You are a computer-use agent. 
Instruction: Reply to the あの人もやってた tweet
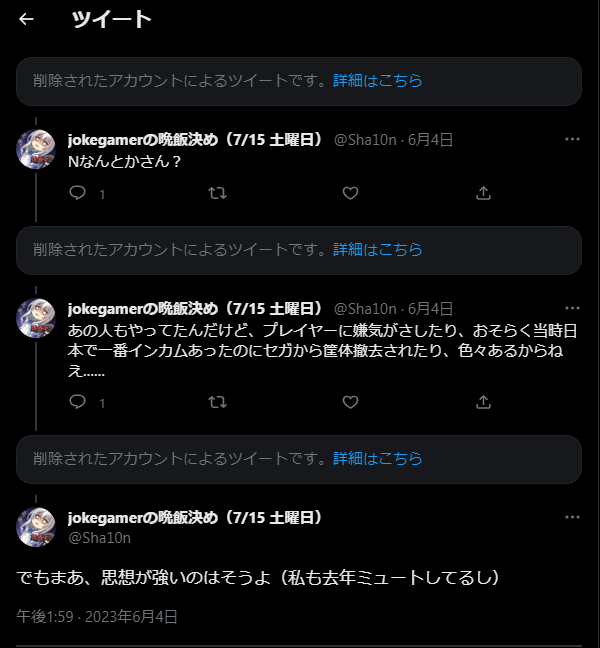78,402
